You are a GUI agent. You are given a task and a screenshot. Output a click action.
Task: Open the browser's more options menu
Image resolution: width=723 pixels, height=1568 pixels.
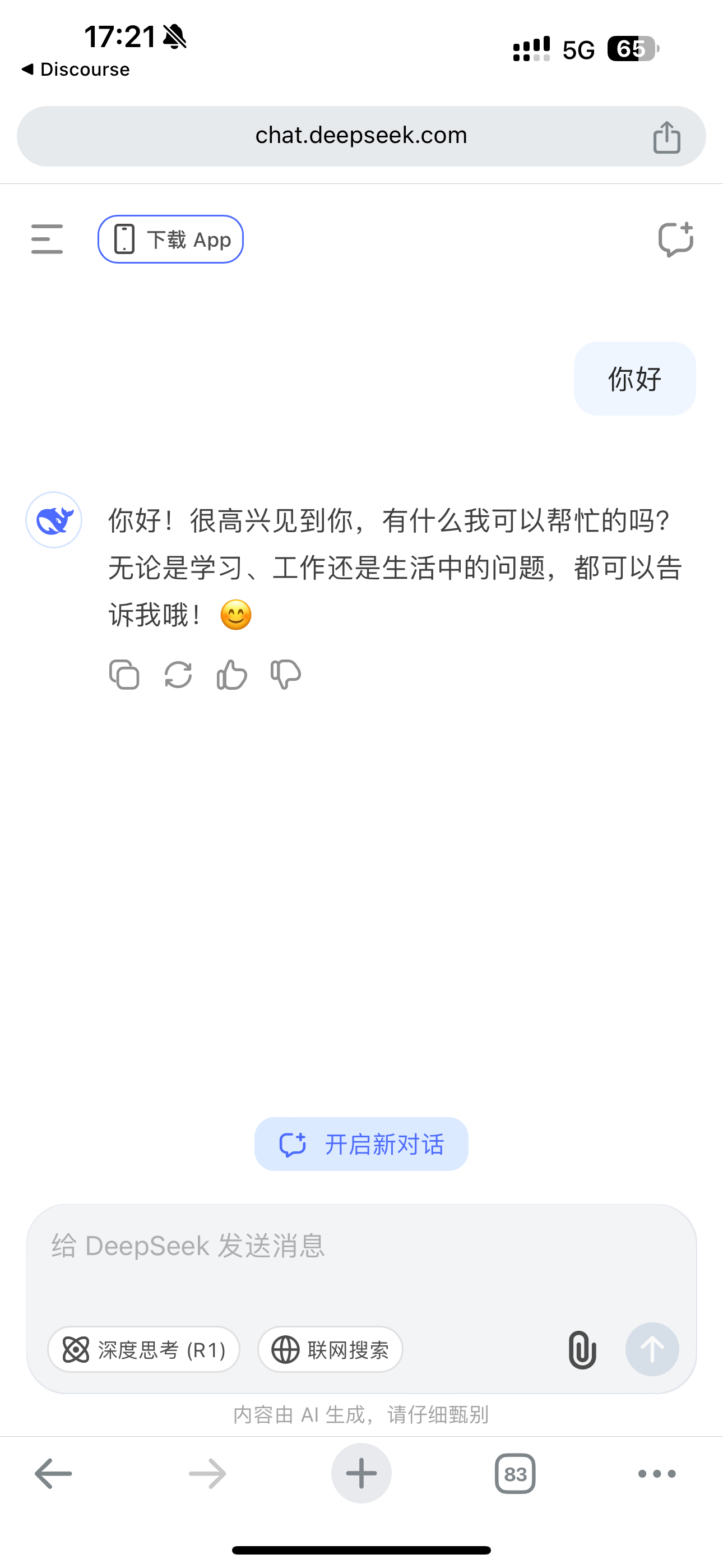pyautogui.click(x=657, y=1474)
